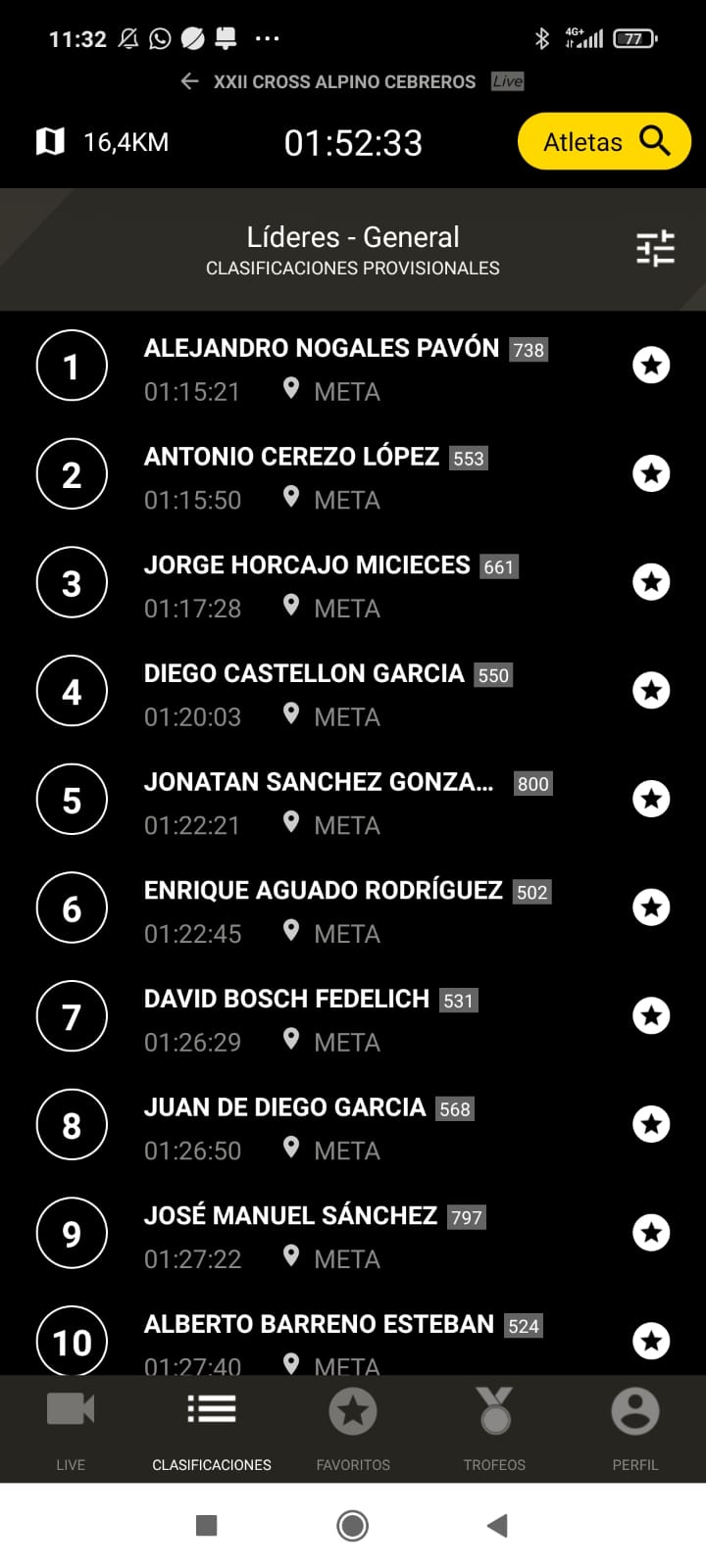The image size is (706, 1568).
Task: Open Jonatan Sanchez Gonza... entry
Action: [319, 801]
